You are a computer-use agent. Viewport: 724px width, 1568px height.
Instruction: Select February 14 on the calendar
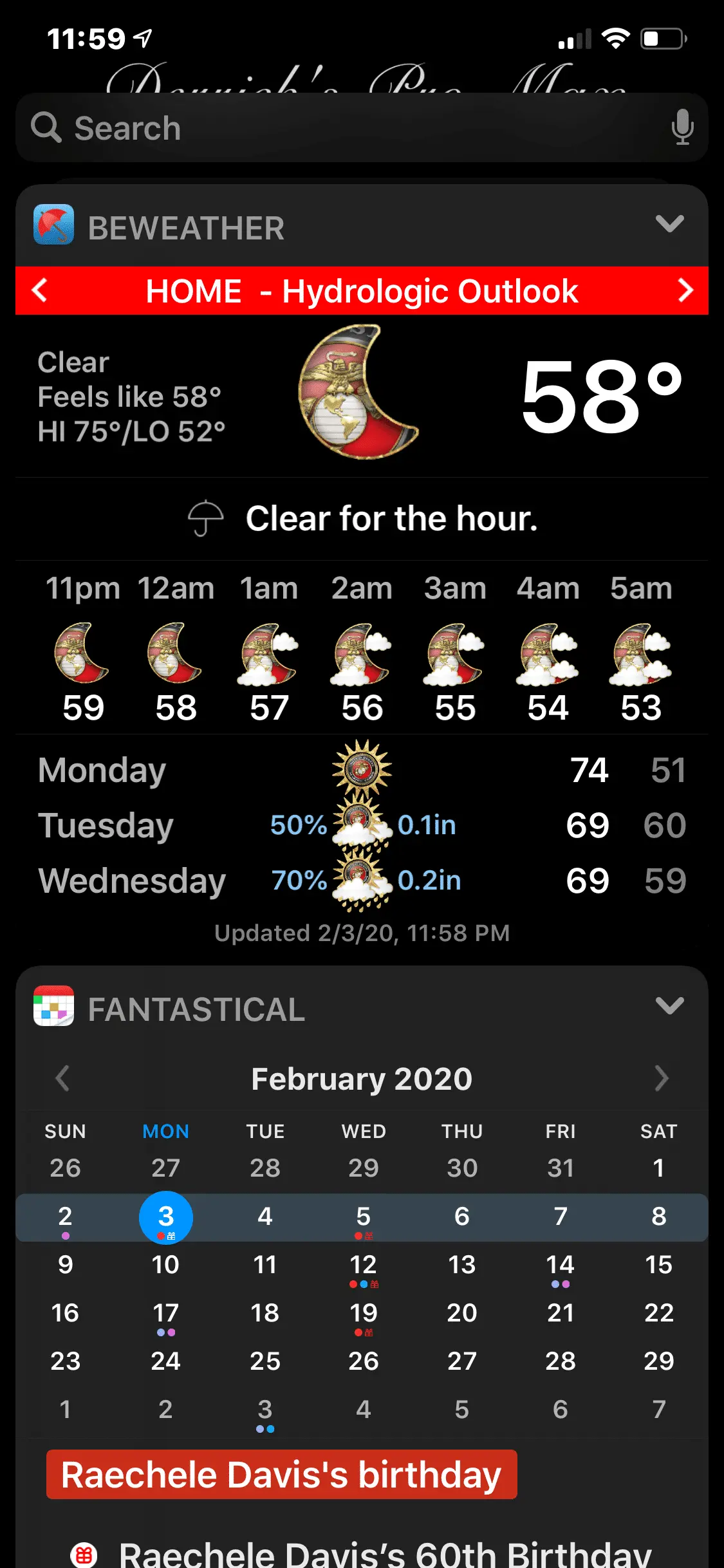pos(560,1265)
